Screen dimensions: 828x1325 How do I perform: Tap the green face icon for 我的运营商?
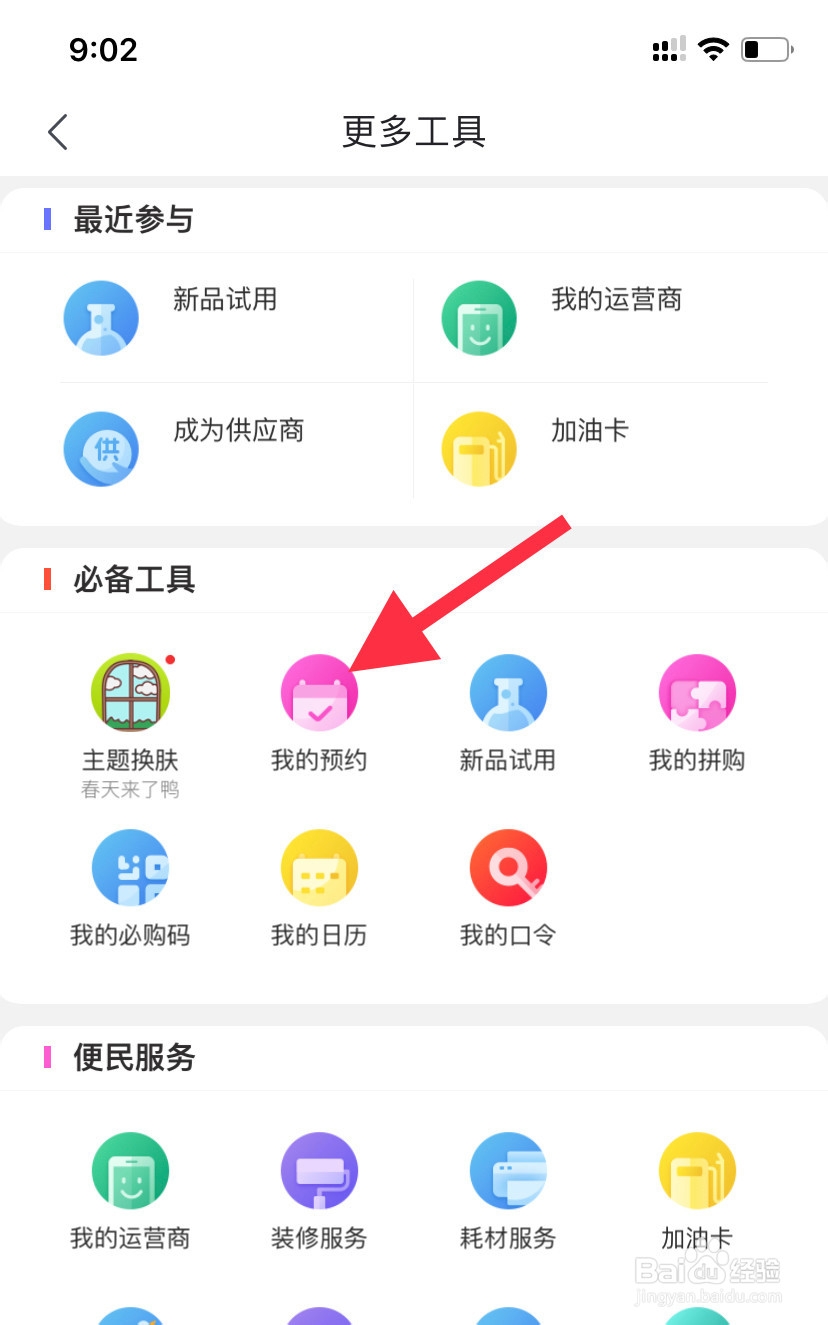tap(478, 317)
